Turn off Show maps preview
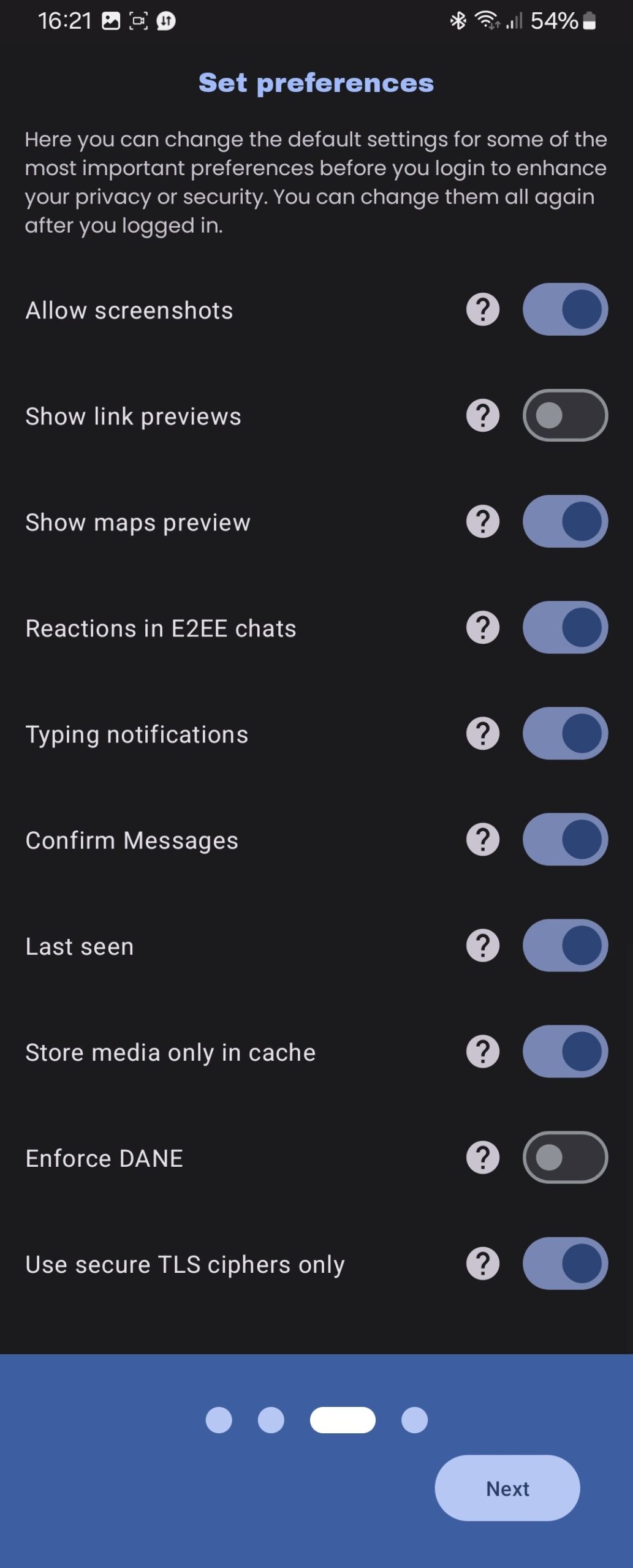 pyautogui.click(x=564, y=521)
